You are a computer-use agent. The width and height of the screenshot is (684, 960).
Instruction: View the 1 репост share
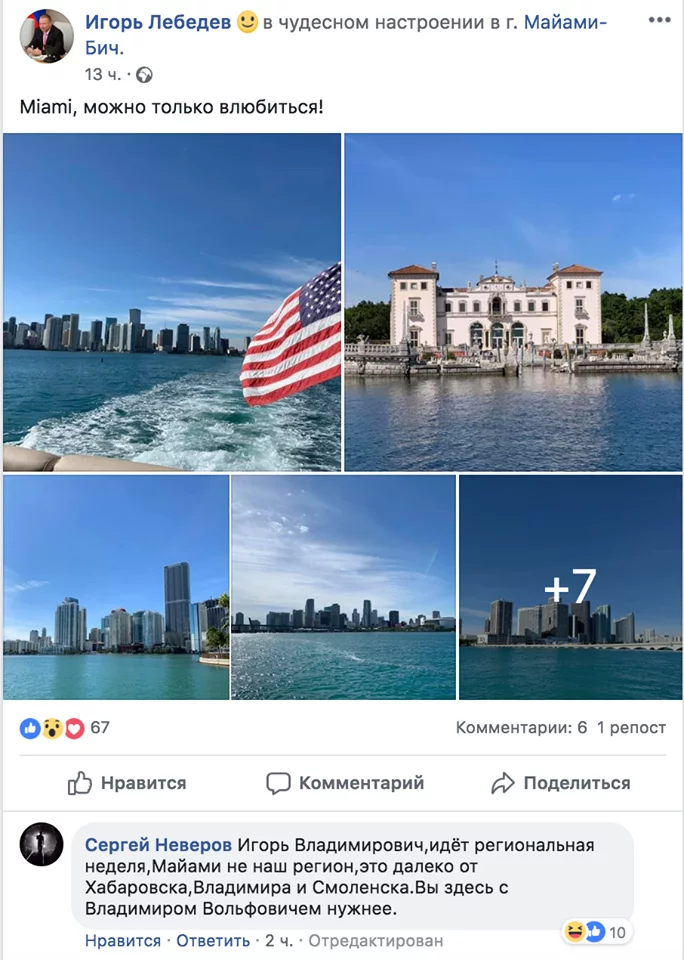(631, 728)
